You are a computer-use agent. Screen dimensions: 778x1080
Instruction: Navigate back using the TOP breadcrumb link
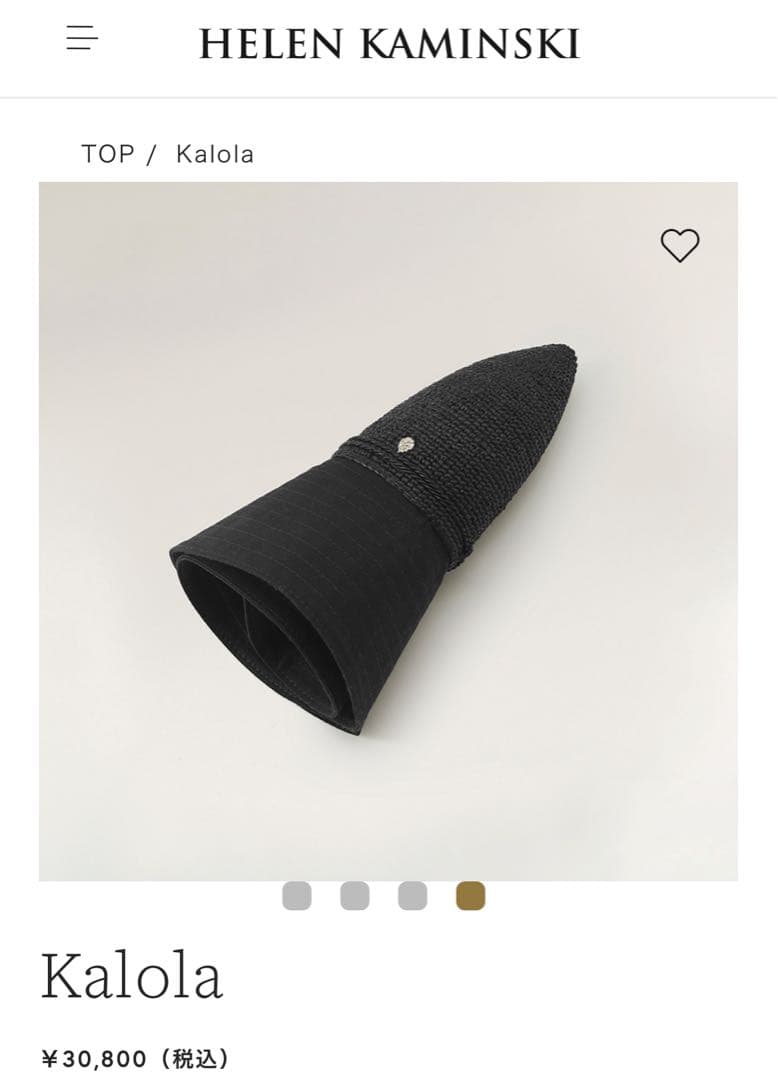click(x=108, y=154)
